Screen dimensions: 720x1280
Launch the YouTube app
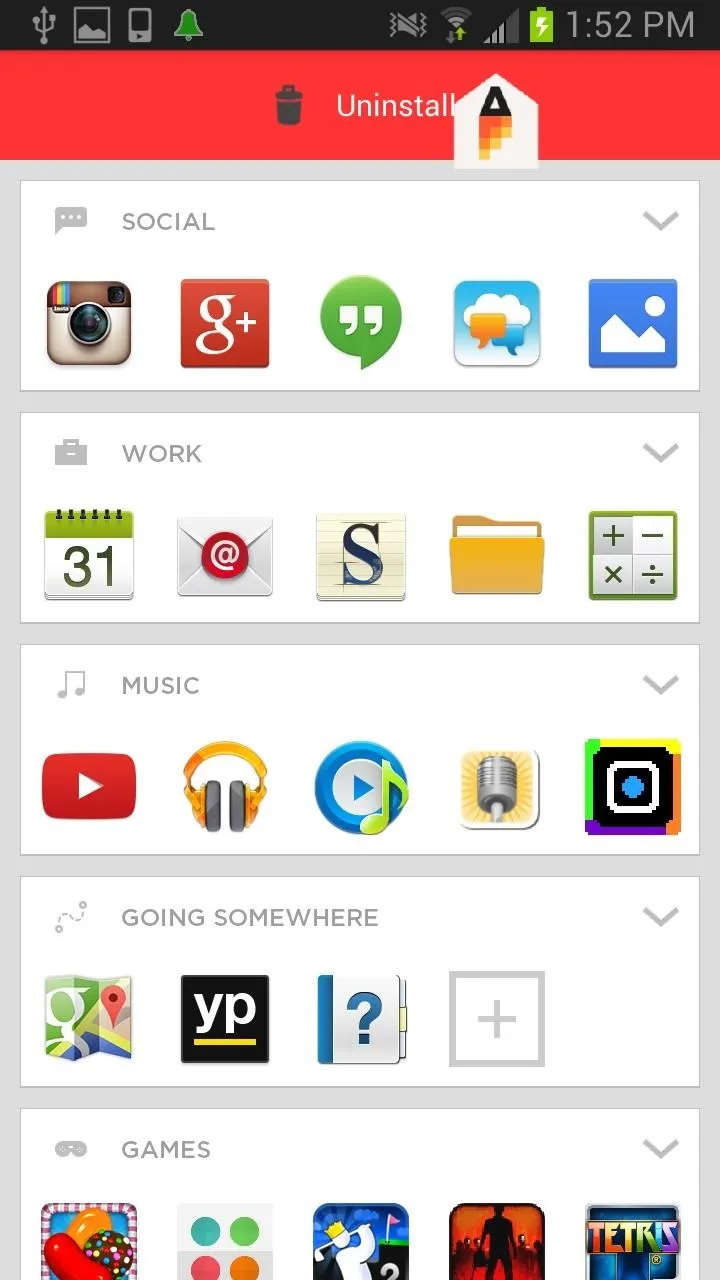[x=89, y=787]
